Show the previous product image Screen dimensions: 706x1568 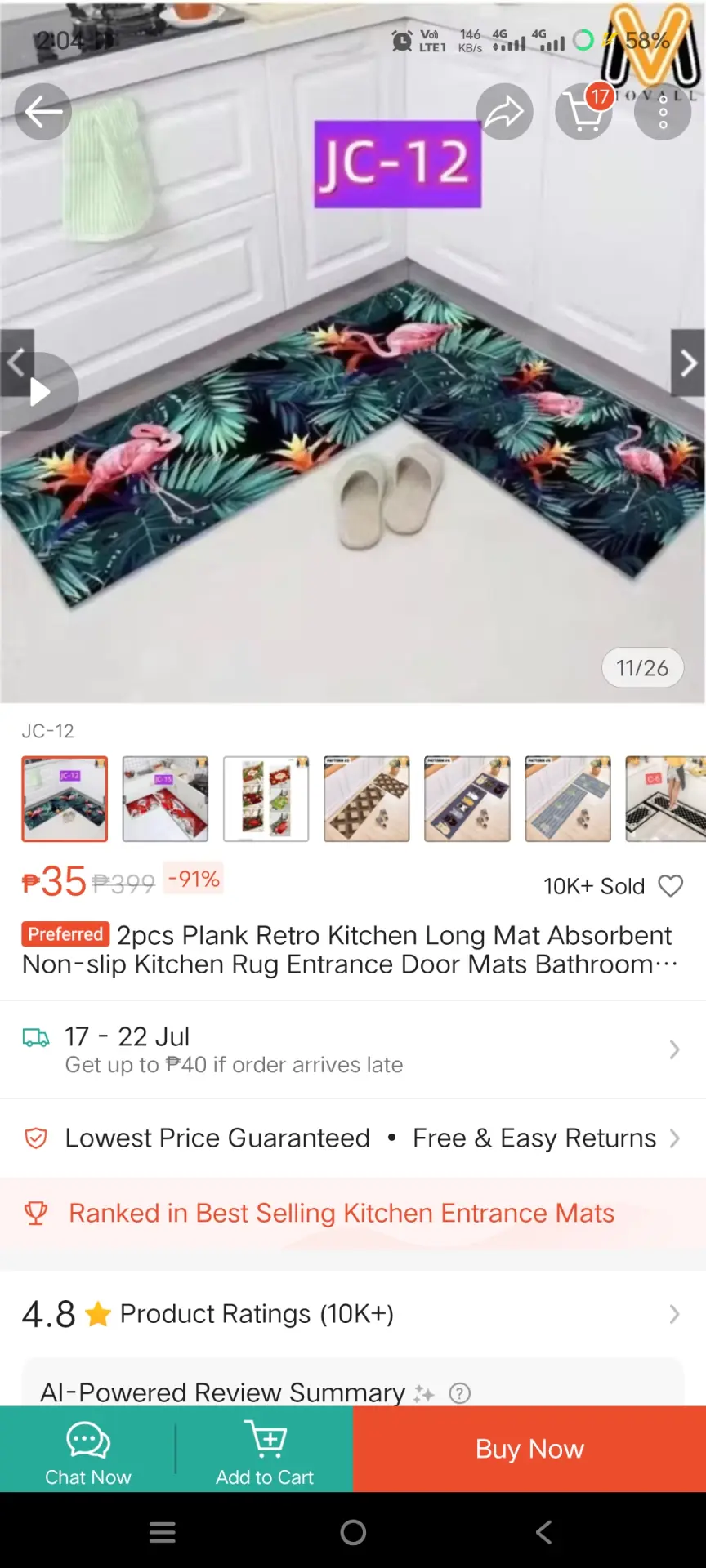[x=16, y=363]
